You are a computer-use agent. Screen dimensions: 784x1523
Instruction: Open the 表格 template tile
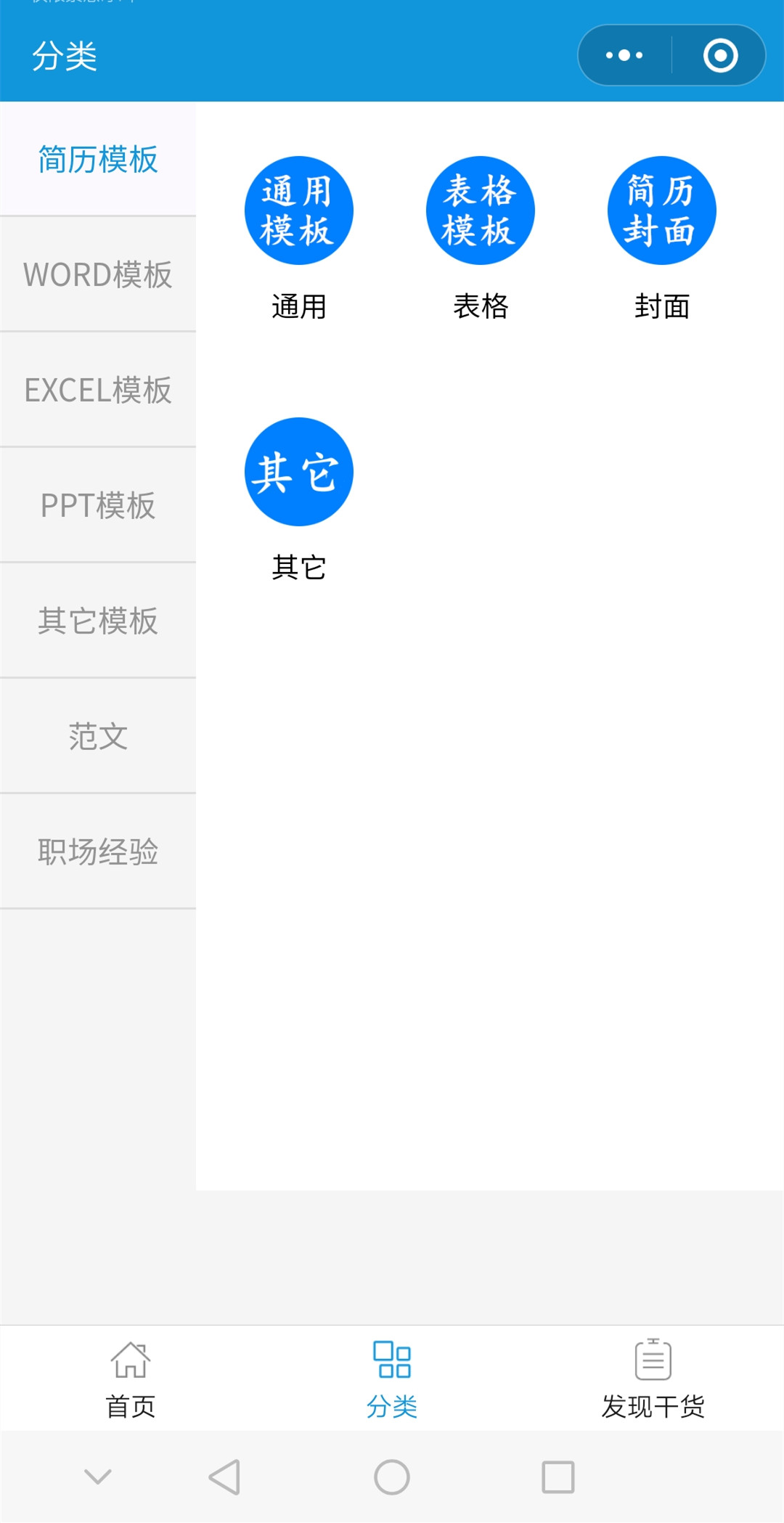pyautogui.click(x=481, y=238)
